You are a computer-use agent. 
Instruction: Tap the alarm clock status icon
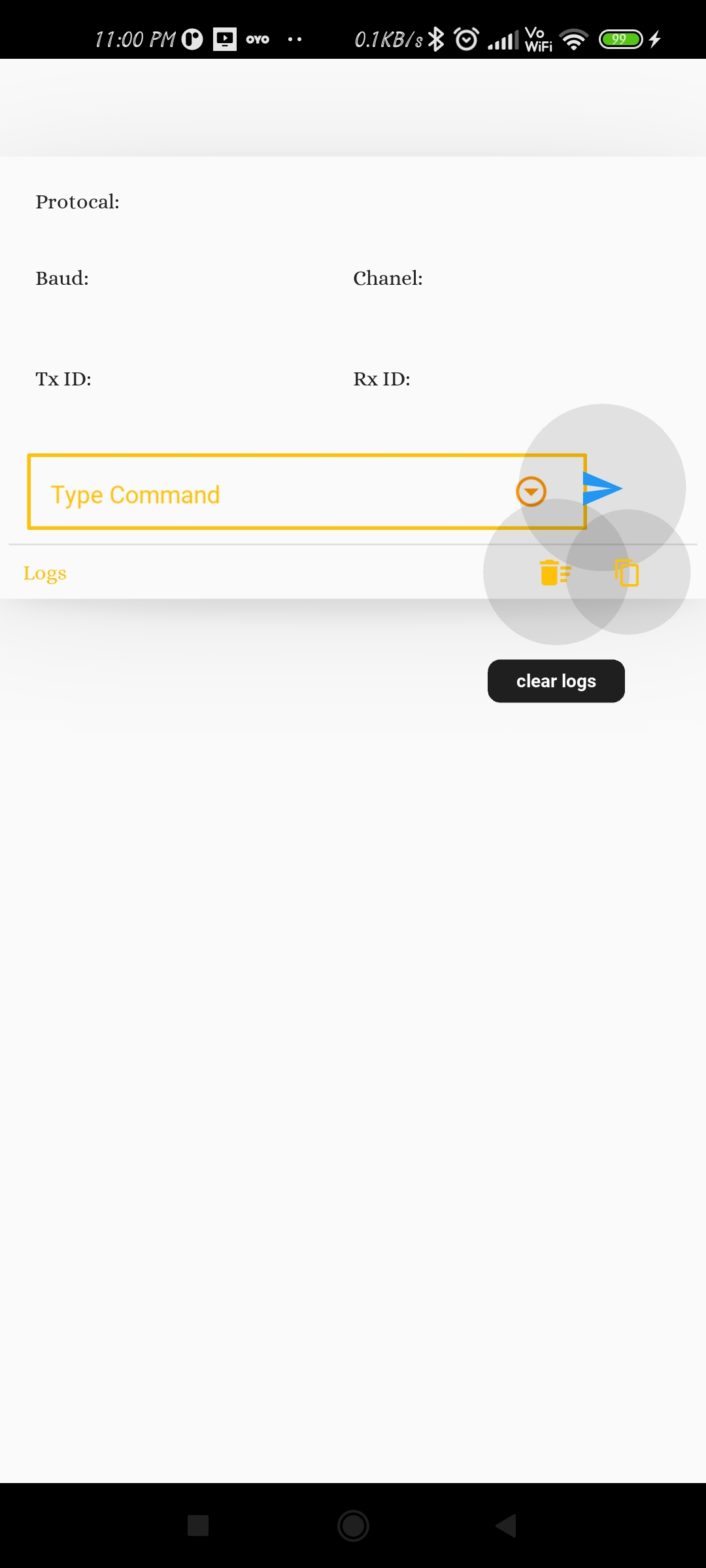[x=466, y=39]
